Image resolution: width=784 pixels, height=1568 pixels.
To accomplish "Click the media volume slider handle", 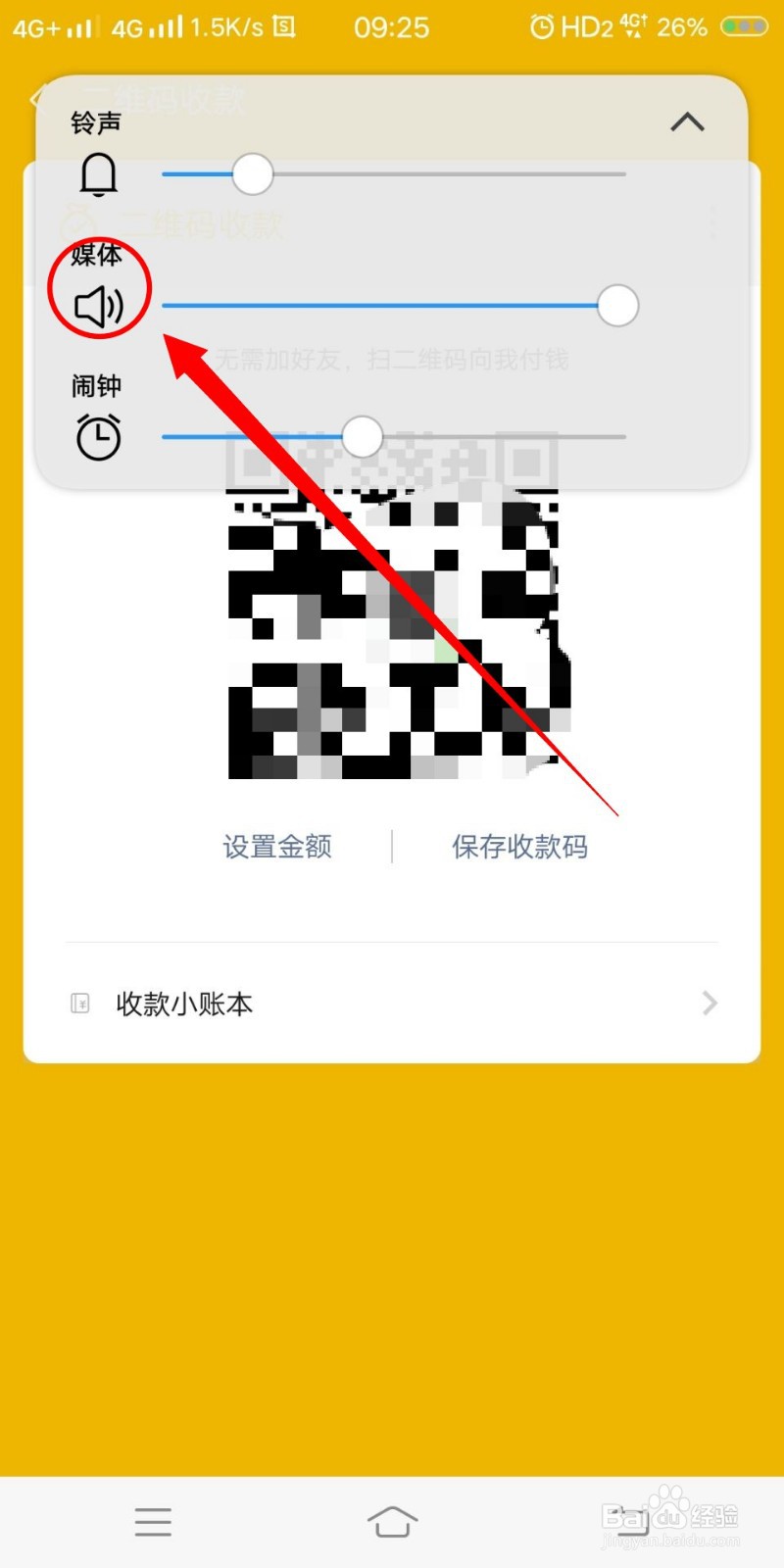I will coord(617,305).
